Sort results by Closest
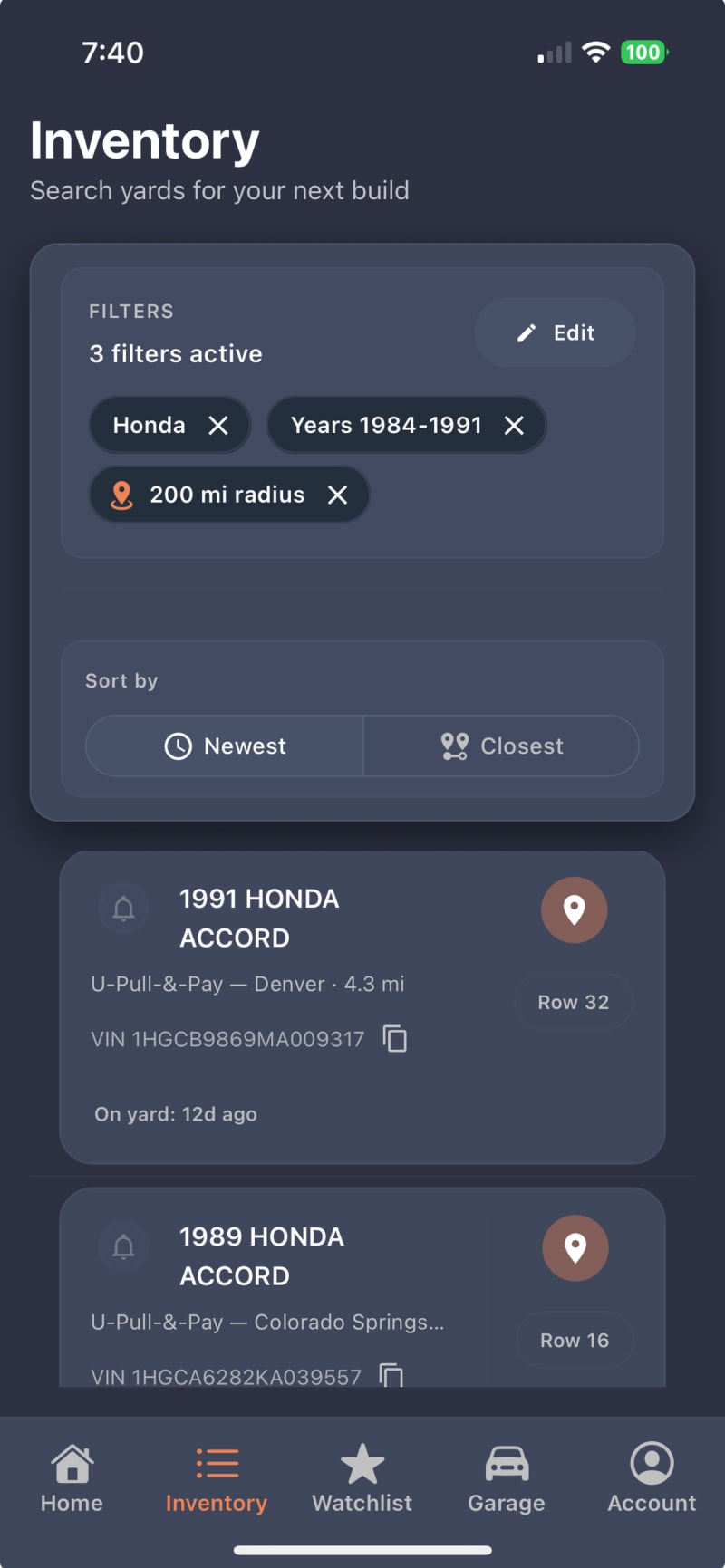This screenshot has height=1568, width=725. pos(501,746)
